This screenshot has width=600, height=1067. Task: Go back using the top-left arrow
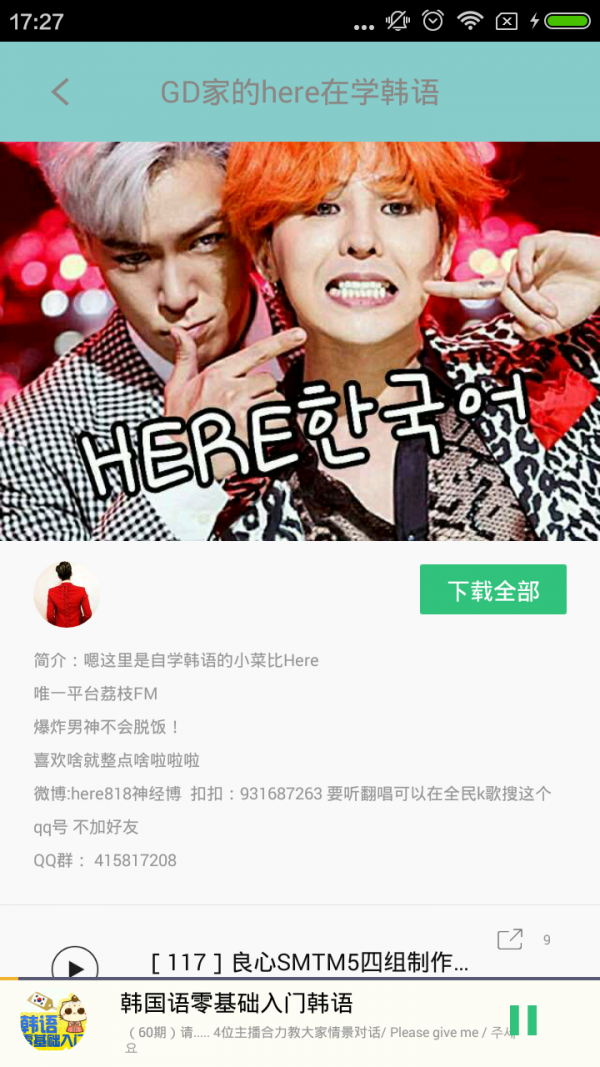(61, 93)
